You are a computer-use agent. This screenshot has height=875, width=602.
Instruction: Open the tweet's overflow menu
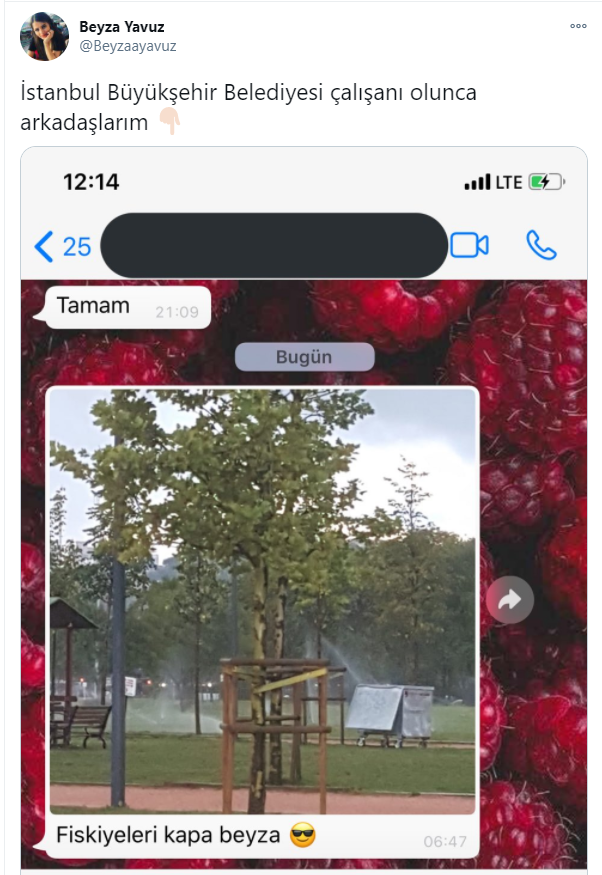point(578,26)
